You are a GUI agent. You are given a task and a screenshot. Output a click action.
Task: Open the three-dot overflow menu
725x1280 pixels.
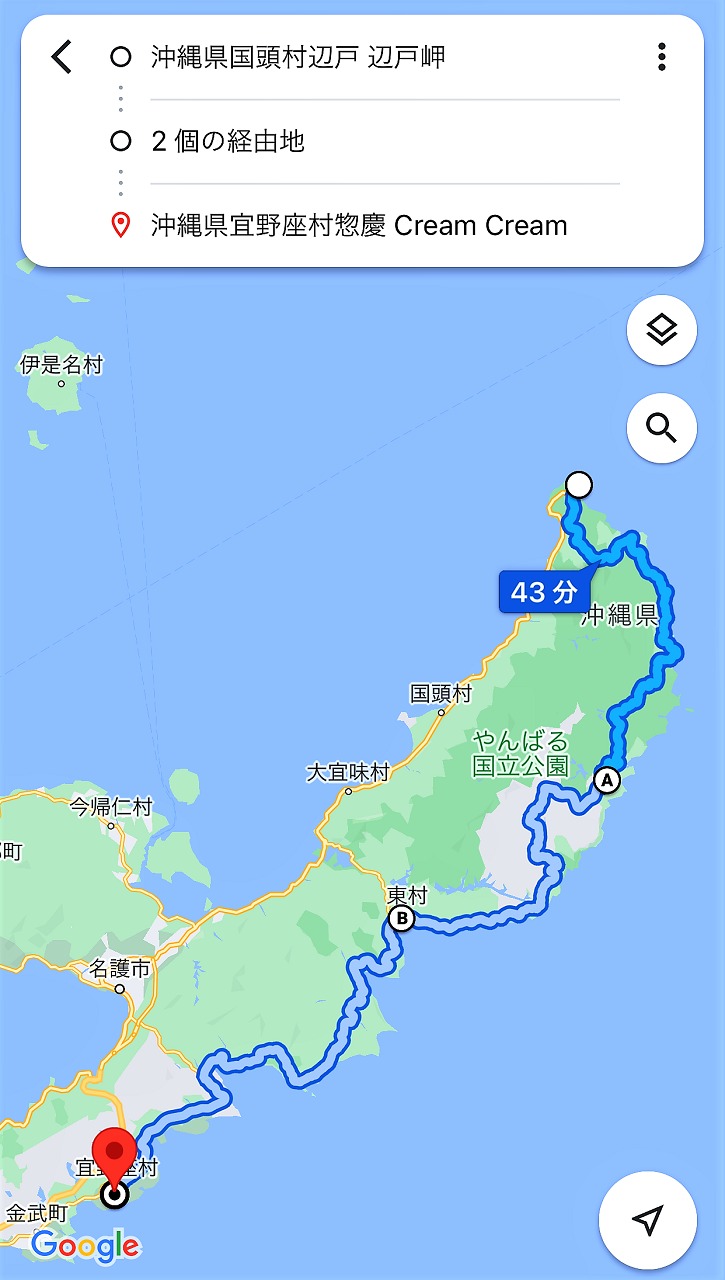(661, 57)
